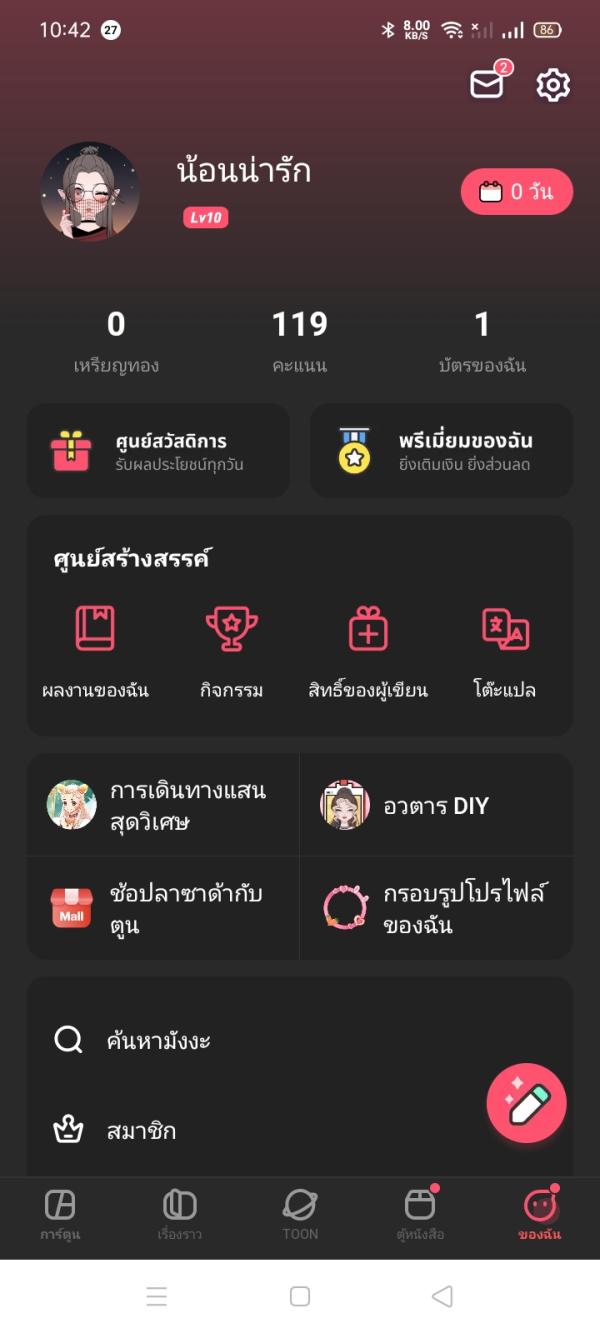Tap the floating pencil compose button
600x1333 pixels.
(x=527, y=1103)
